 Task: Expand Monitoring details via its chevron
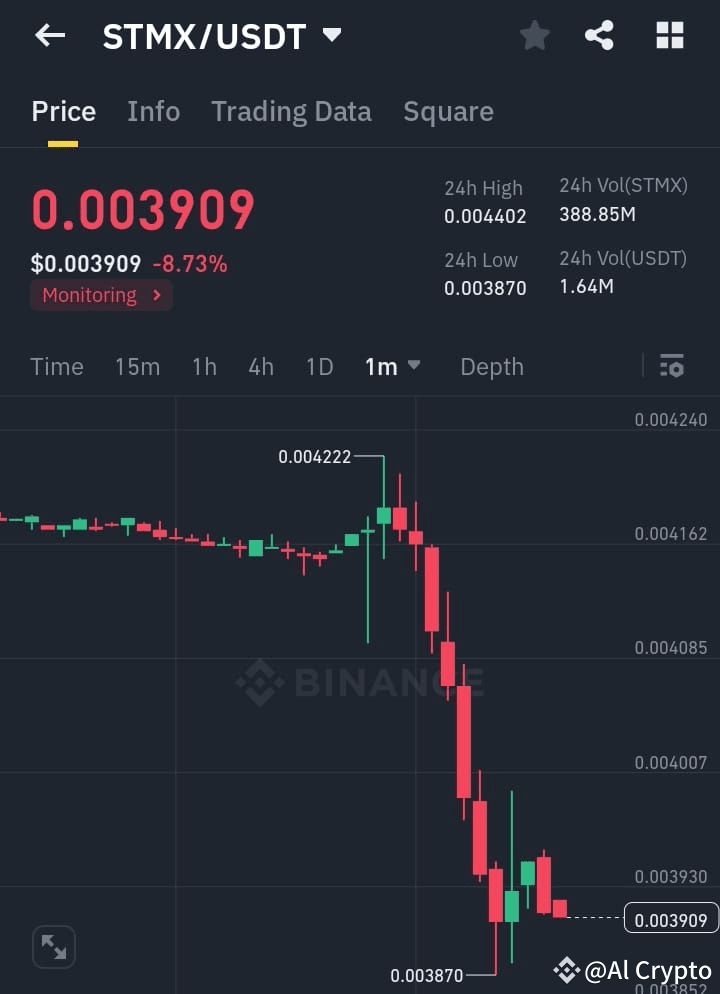click(x=158, y=295)
